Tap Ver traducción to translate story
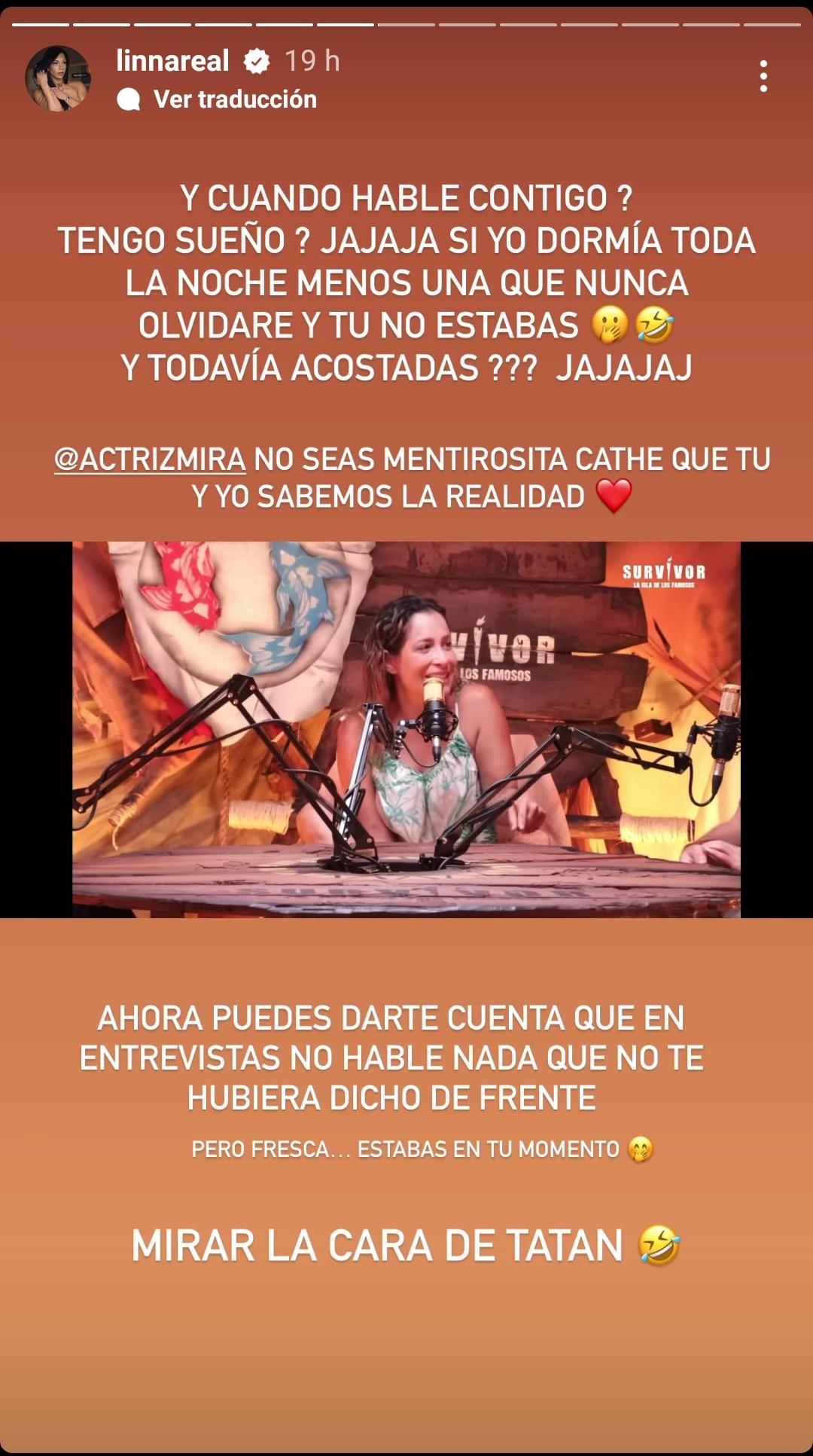Screen dimensions: 813x1456 pyautogui.click(x=234, y=99)
